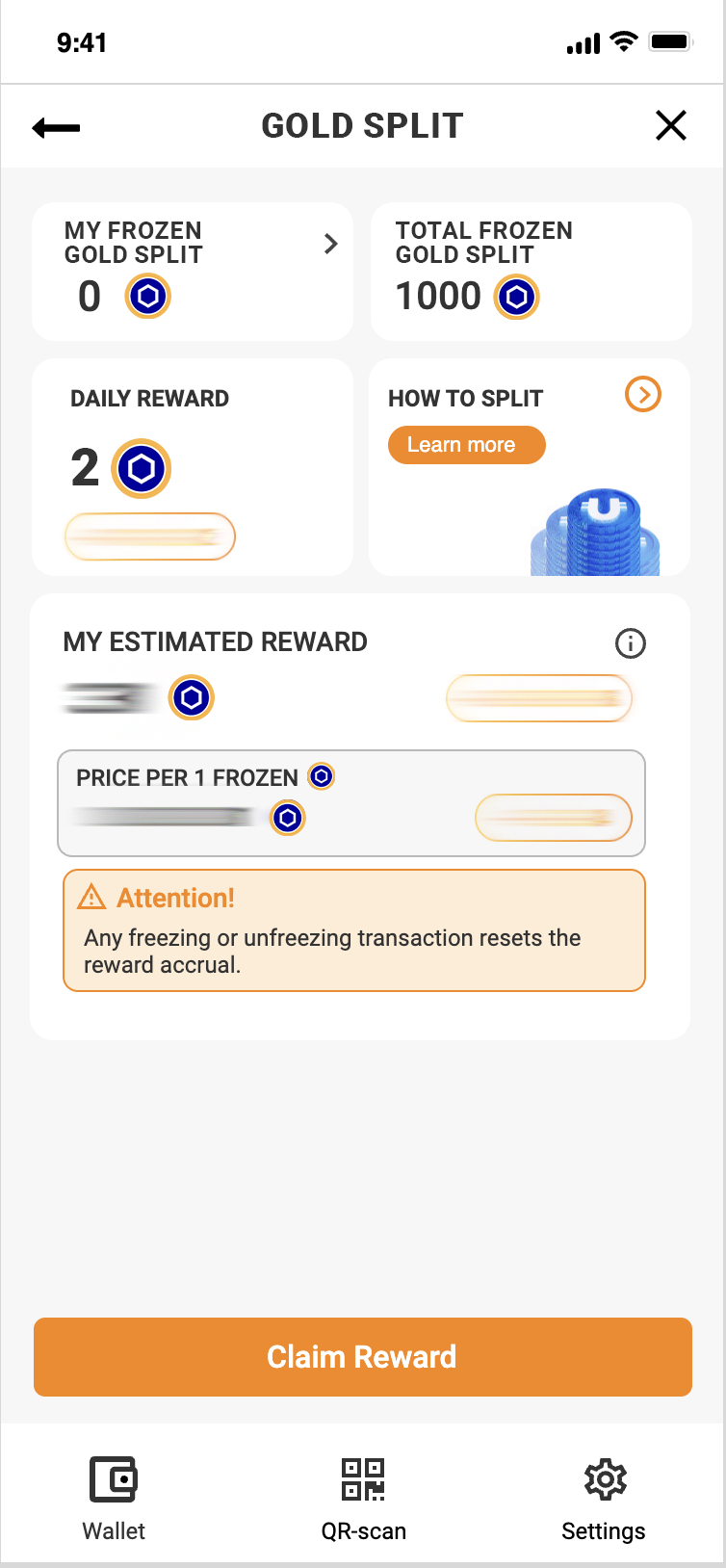Open the QR-scan tab
The image size is (726, 1568).
click(x=363, y=1493)
